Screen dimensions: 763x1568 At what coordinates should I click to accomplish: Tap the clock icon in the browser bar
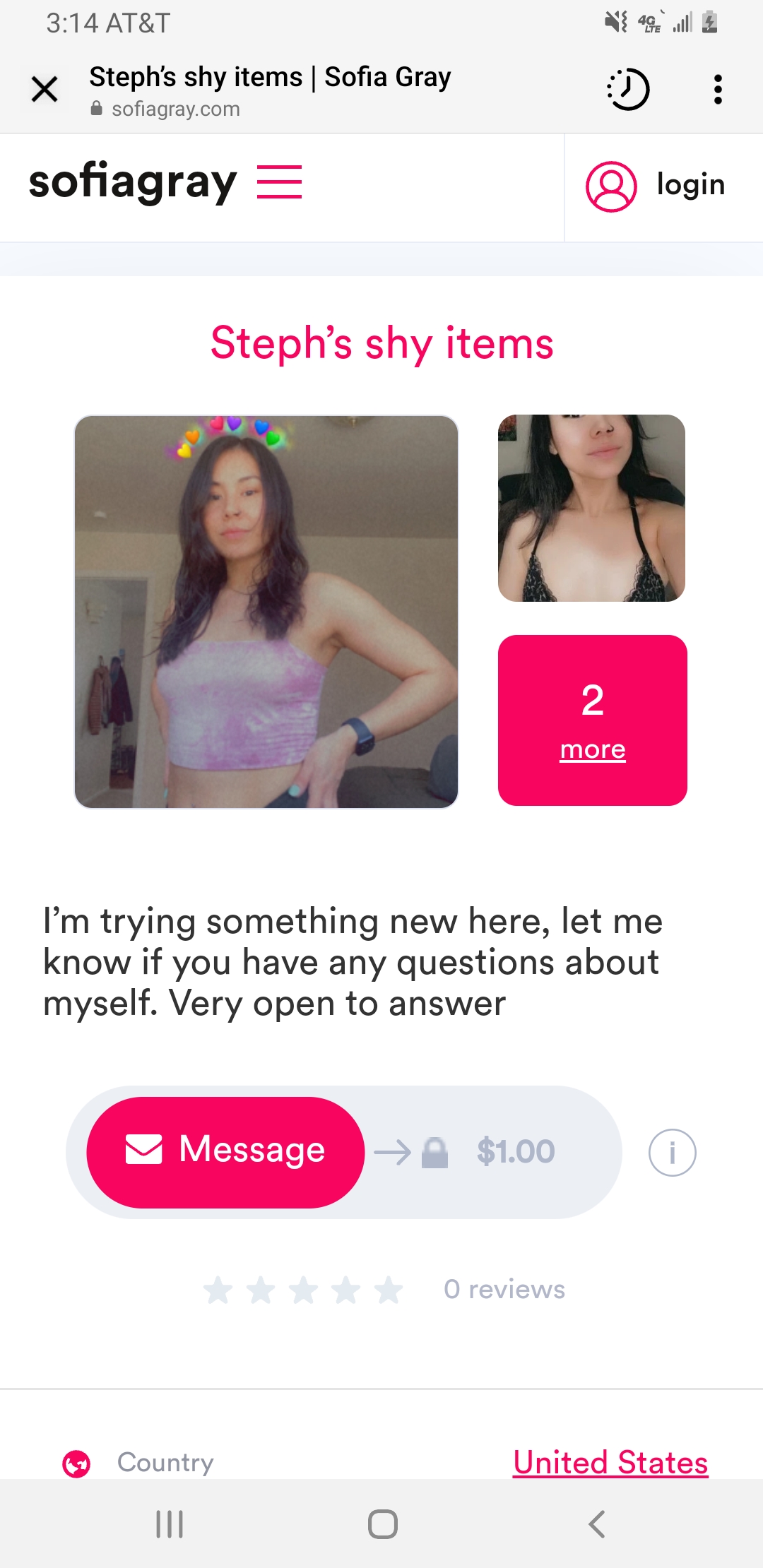(x=628, y=90)
